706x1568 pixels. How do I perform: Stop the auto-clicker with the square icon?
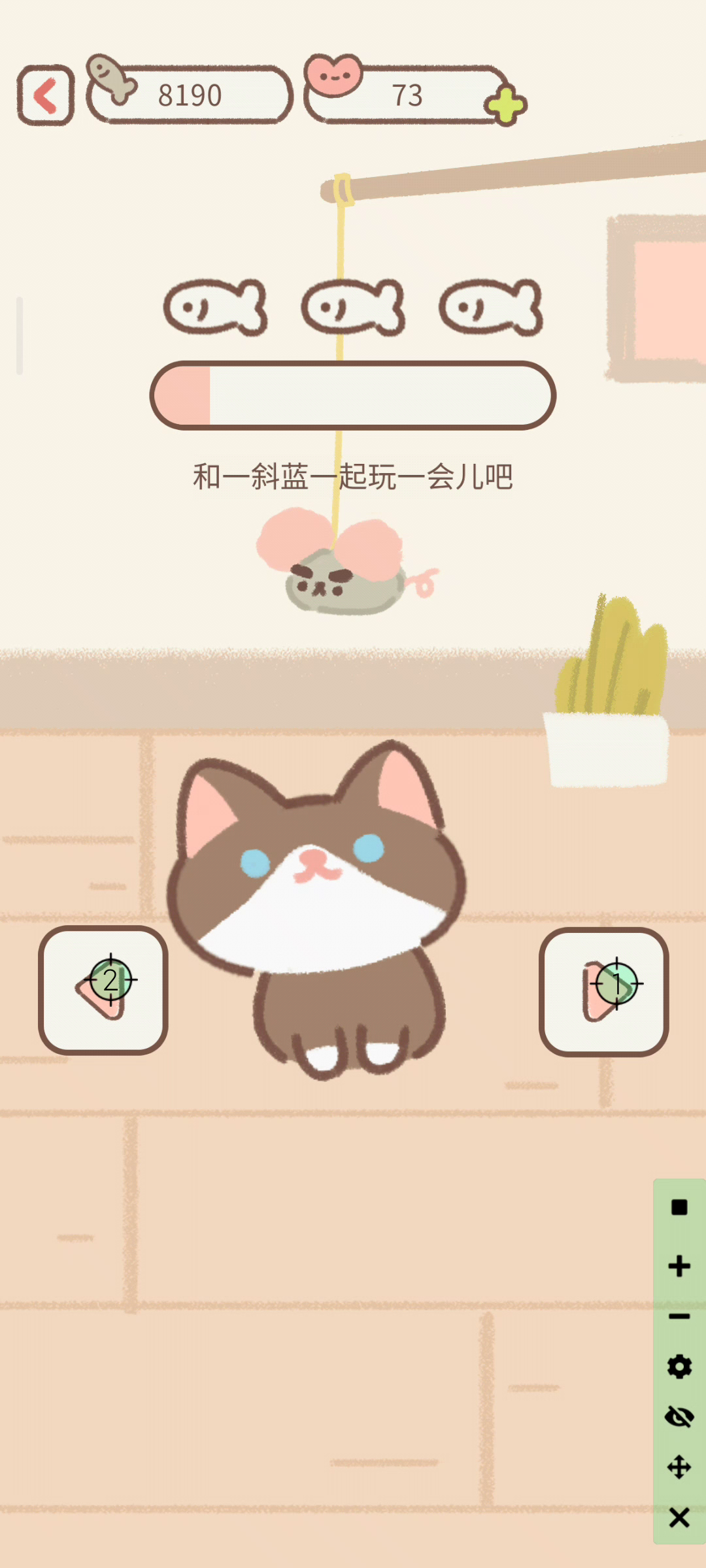tap(679, 1207)
